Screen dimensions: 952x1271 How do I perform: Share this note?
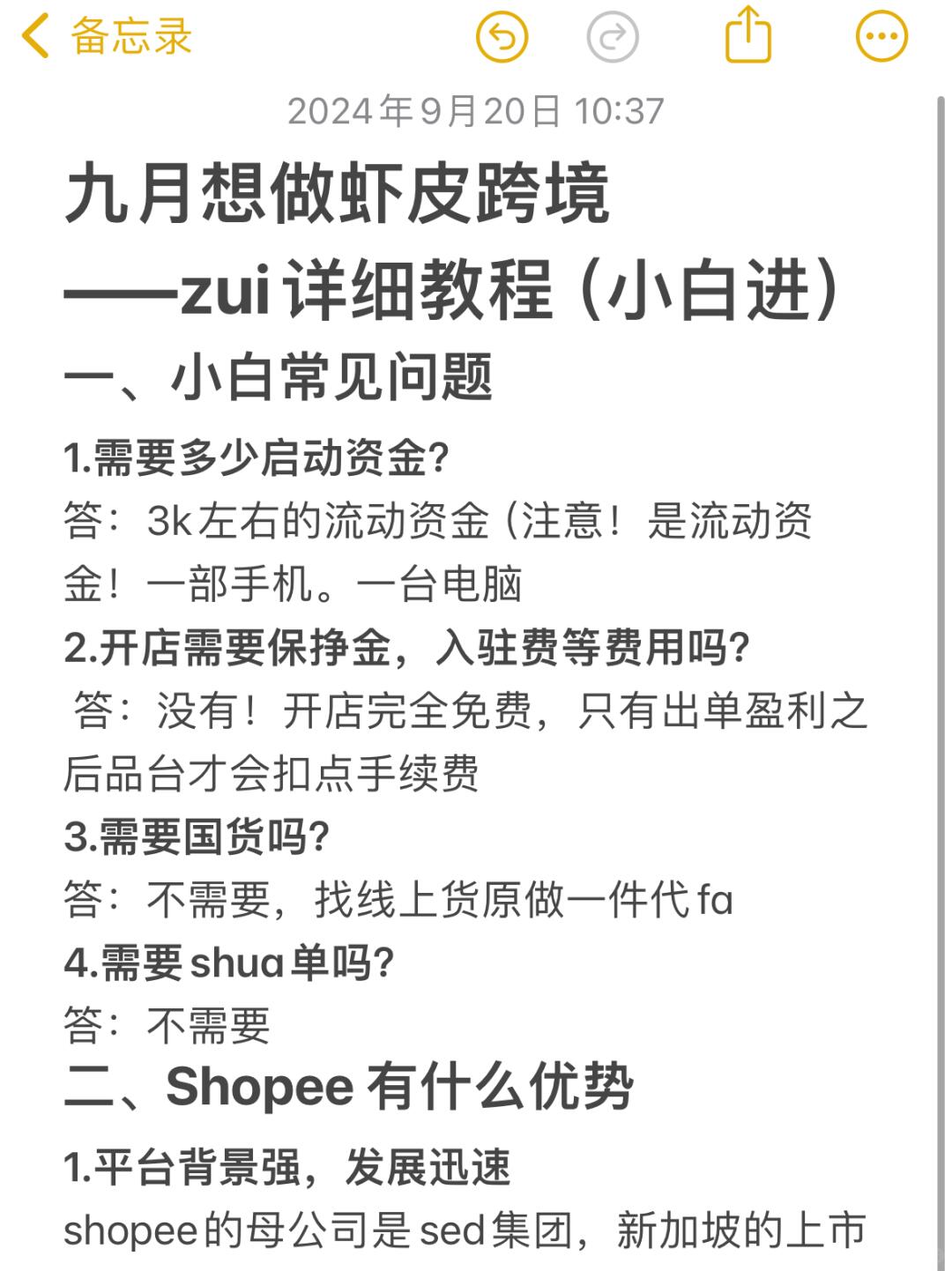(x=747, y=35)
